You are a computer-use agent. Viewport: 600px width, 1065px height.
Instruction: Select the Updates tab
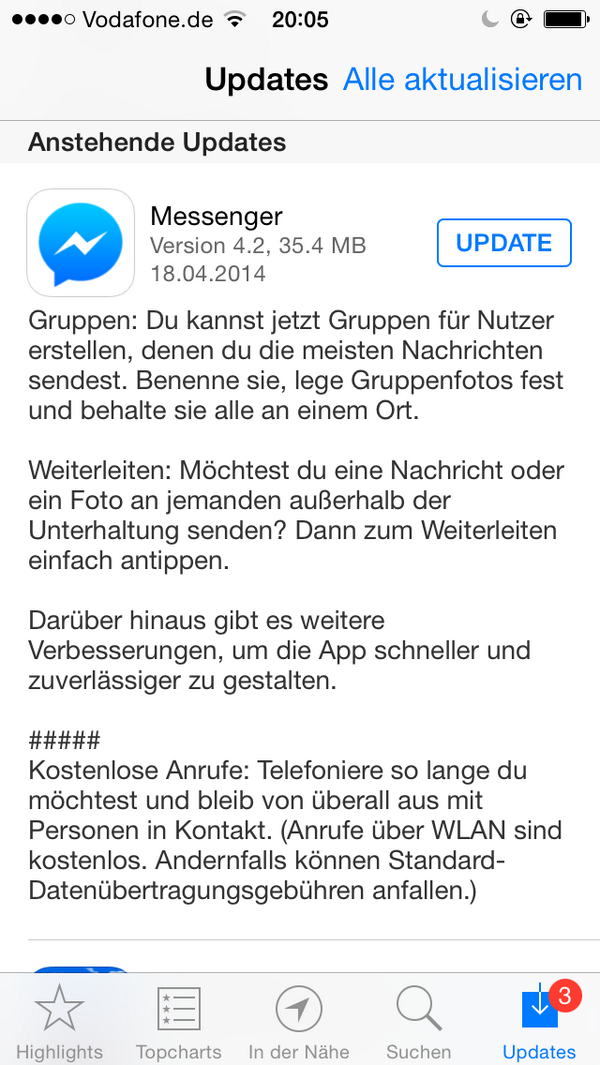click(540, 1021)
